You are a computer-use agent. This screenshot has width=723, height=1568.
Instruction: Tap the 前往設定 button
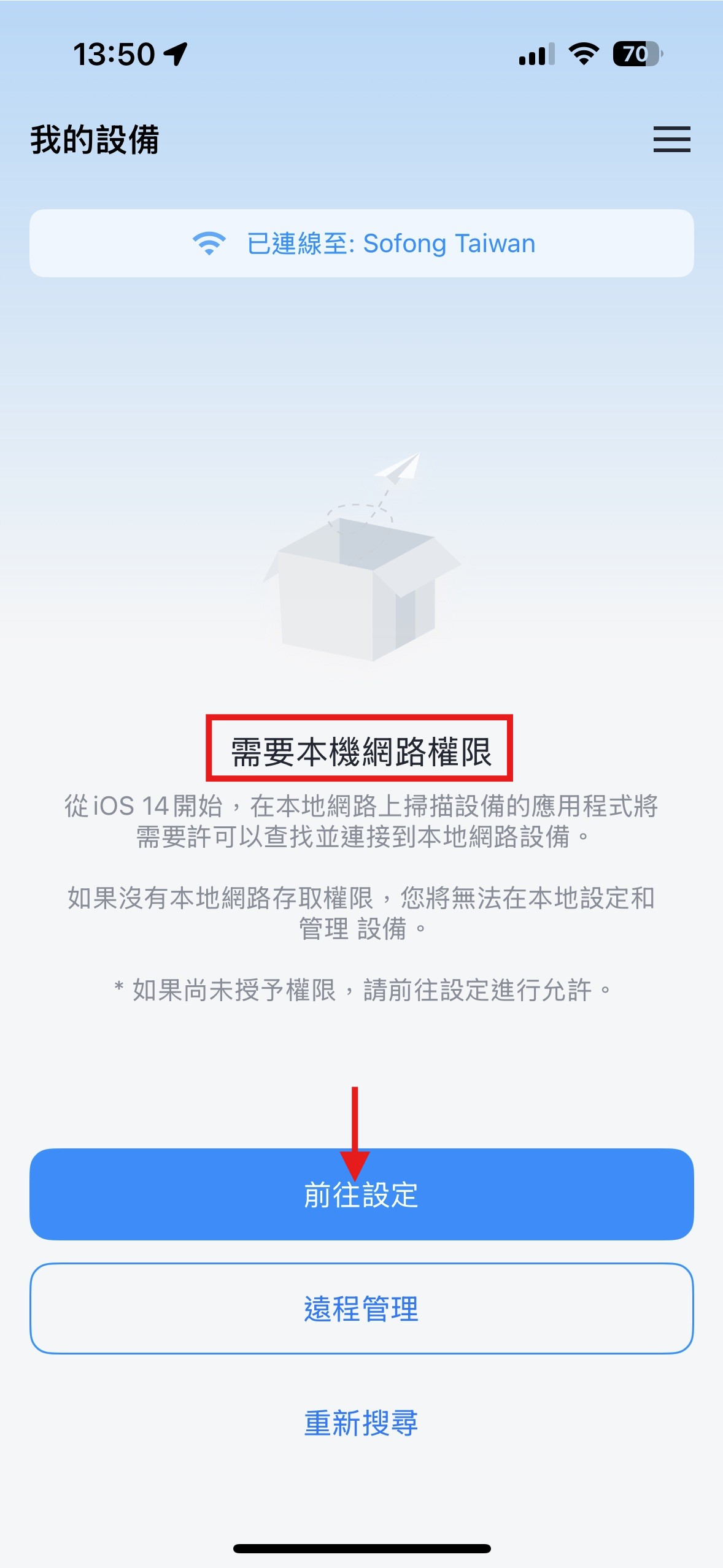click(x=361, y=1195)
